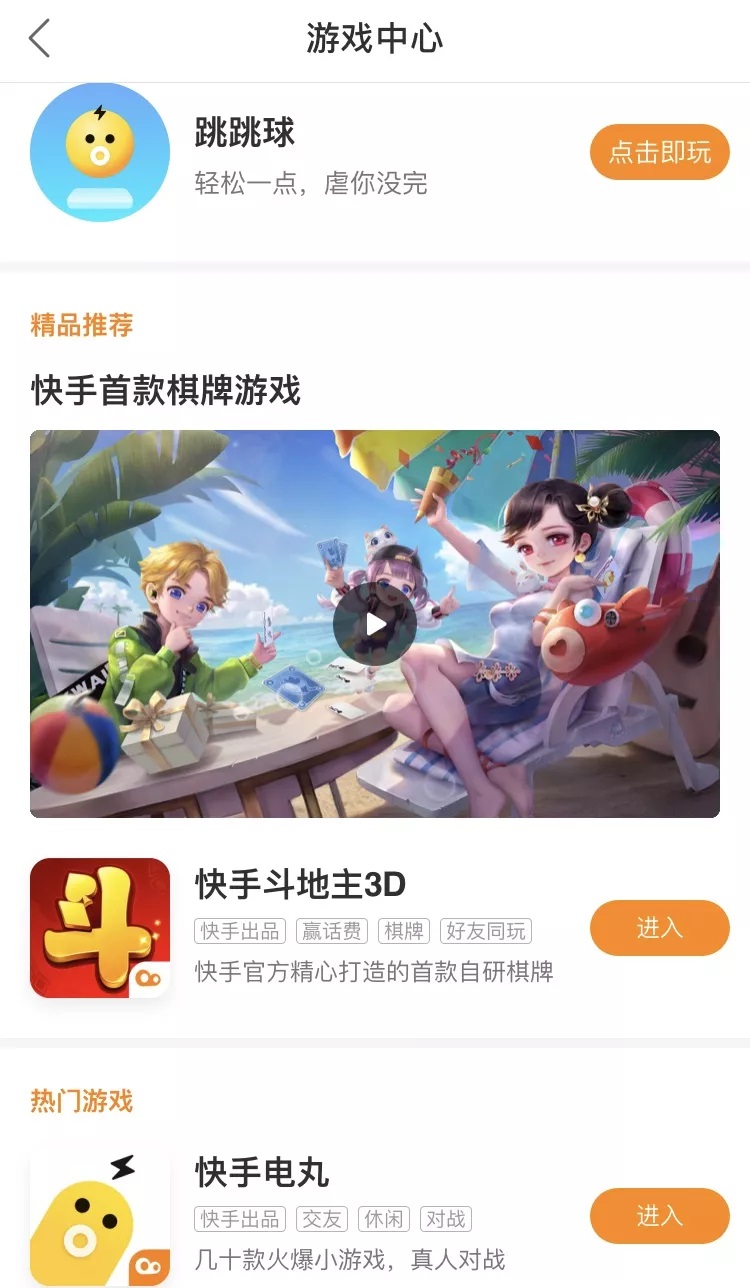Open the 快手斗地主3D game entry
The height and width of the screenshot is (1288, 750).
click(x=300, y=886)
